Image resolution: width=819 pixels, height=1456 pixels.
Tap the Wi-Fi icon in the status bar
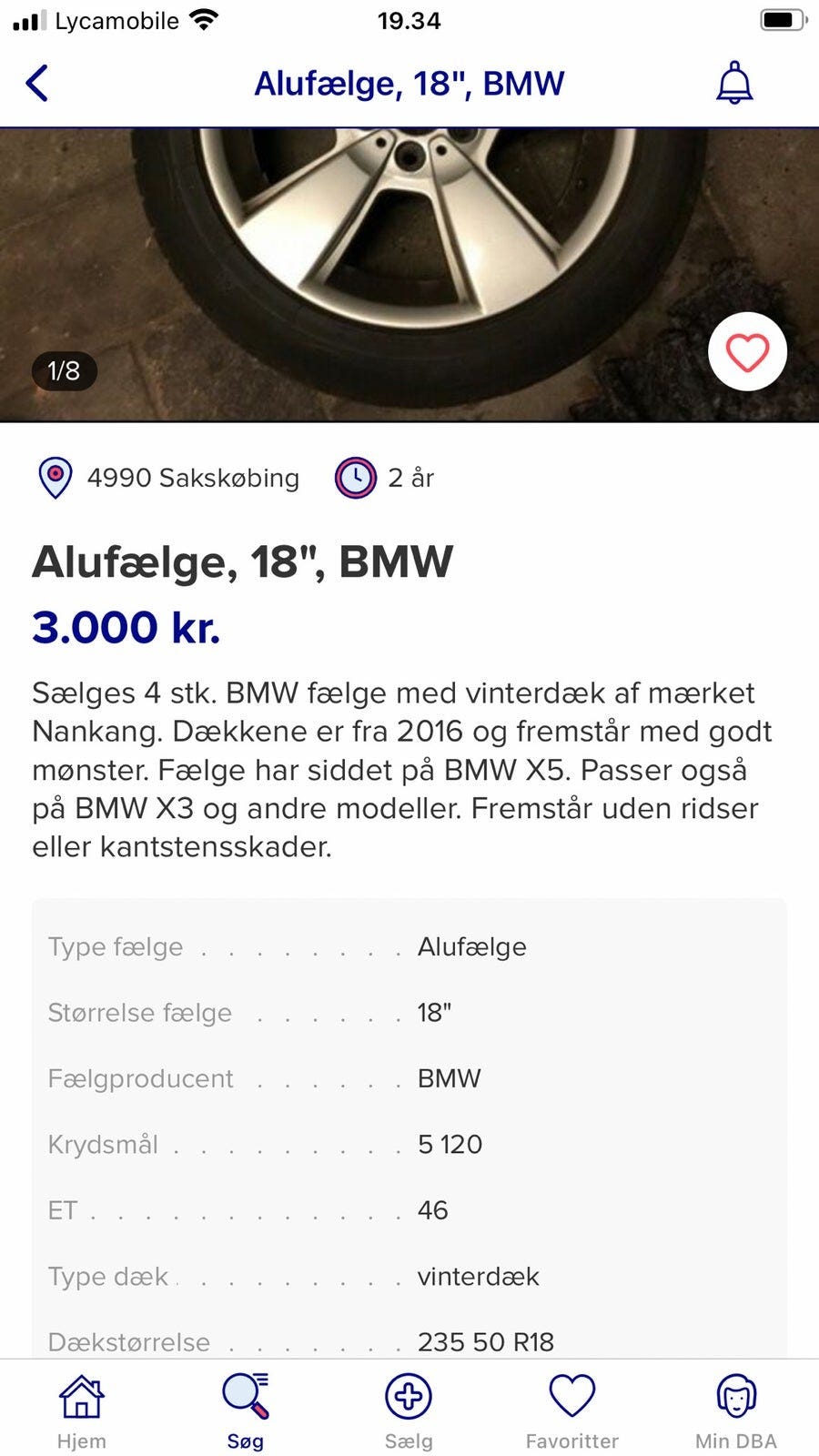(202, 20)
